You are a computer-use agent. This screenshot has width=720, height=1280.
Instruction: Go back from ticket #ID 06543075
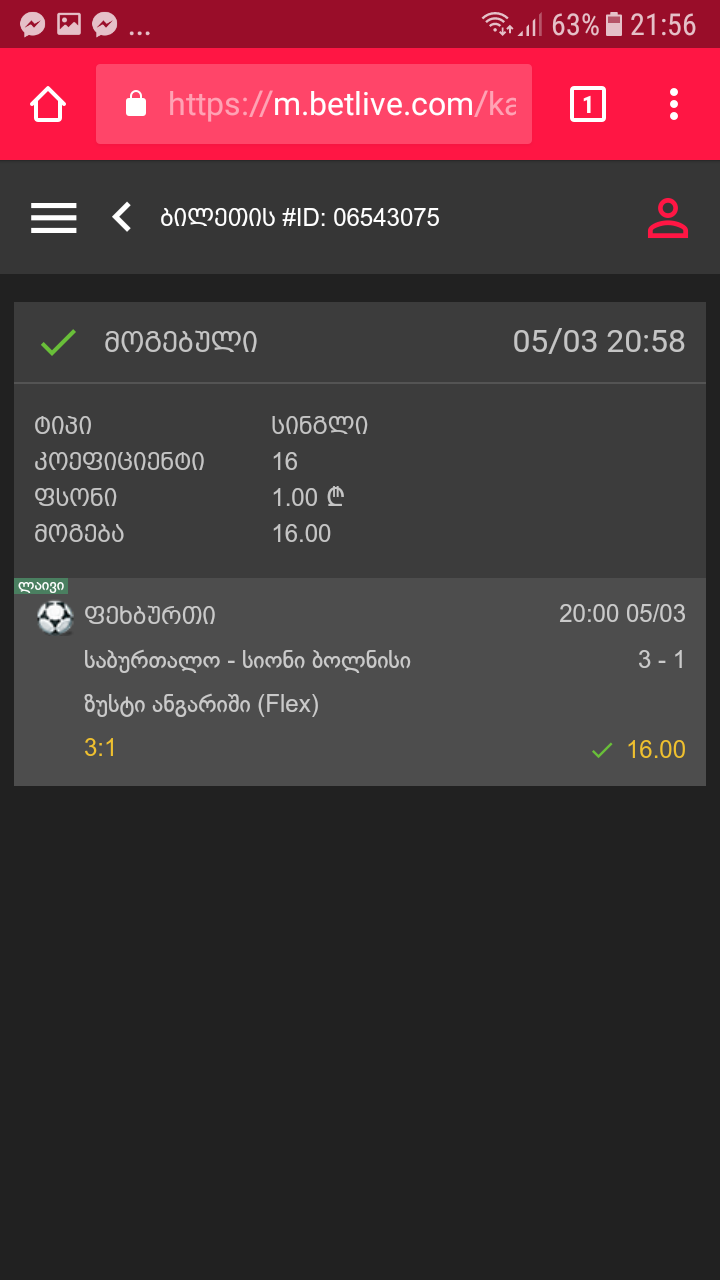[x=122, y=217]
